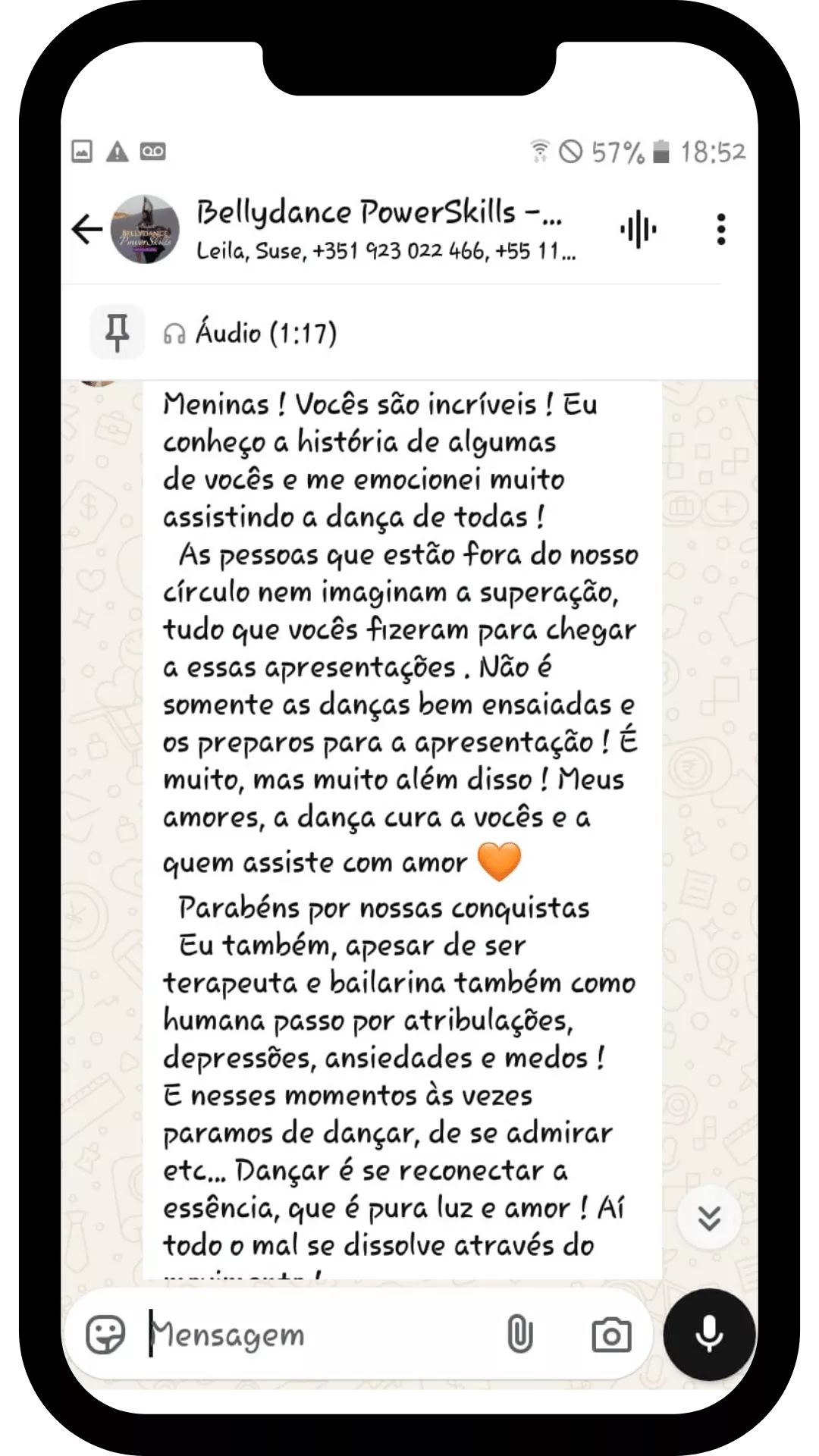Image resolution: width=819 pixels, height=1456 pixels.
Task: Jump to the pinned Áudio message
Action: [409, 333]
